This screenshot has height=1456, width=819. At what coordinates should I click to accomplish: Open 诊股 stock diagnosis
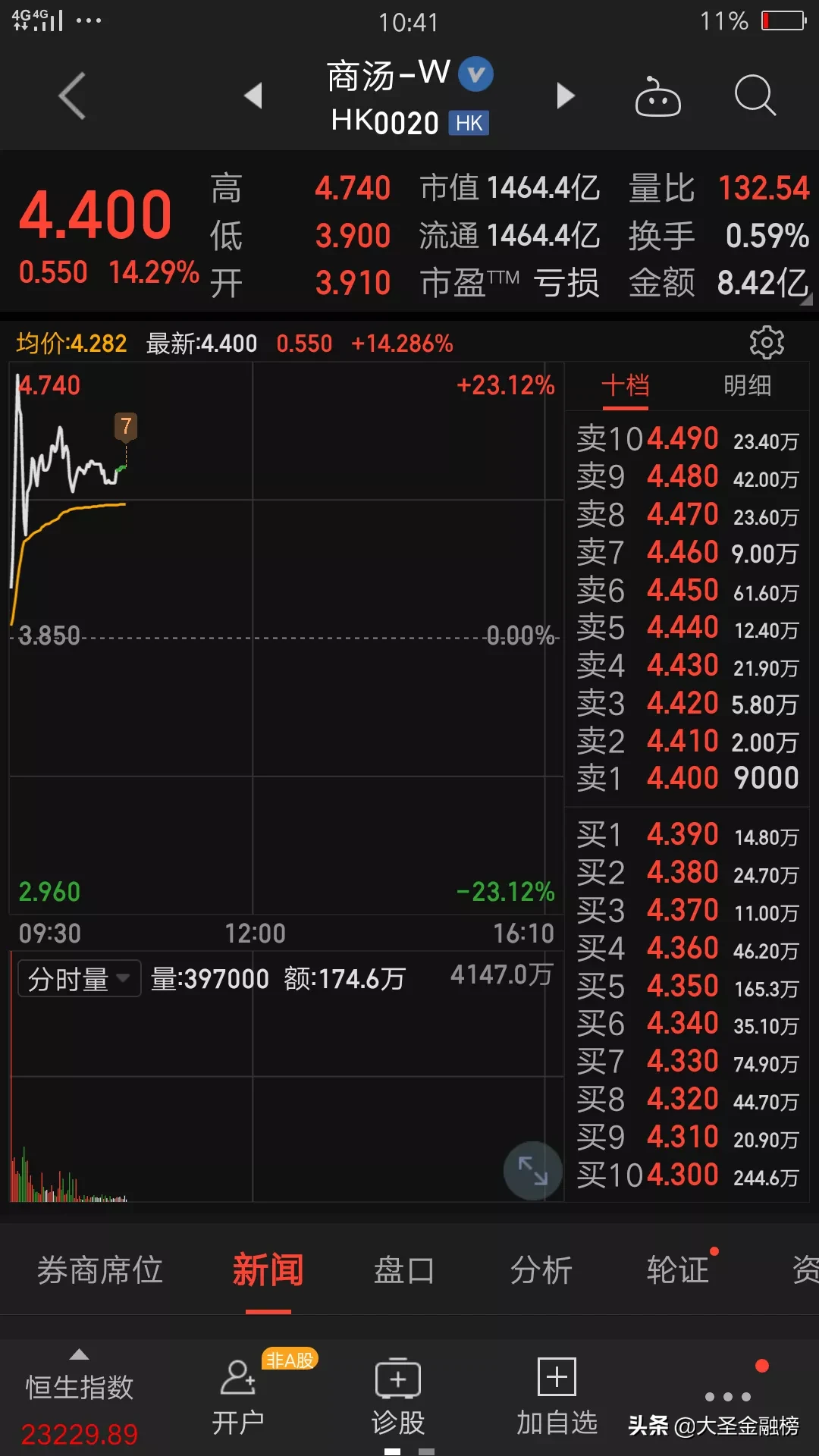[x=398, y=1400]
